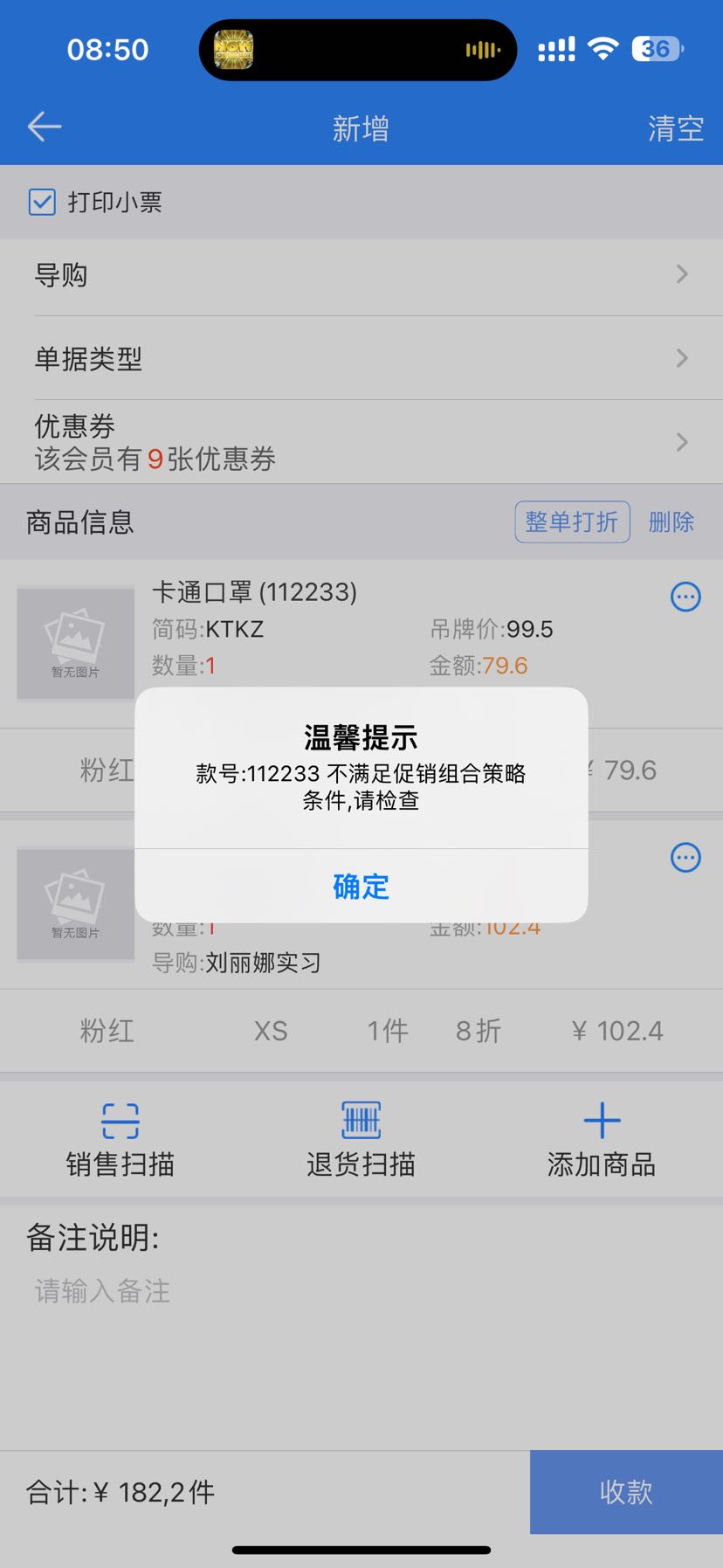Open more options for the second product
The height and width of the screenshot is (1568, 723).
point(685,858)
